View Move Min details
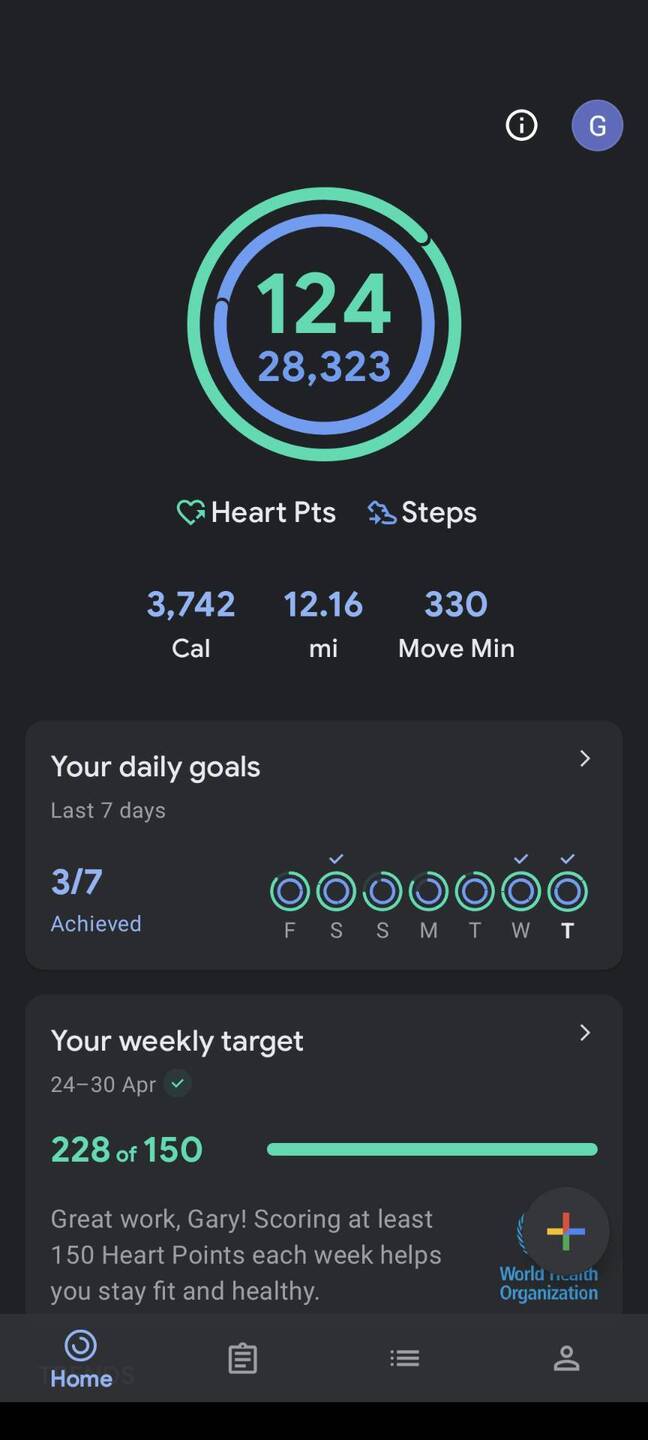This screenshot has width=648, height=1440. coord(456,624)
